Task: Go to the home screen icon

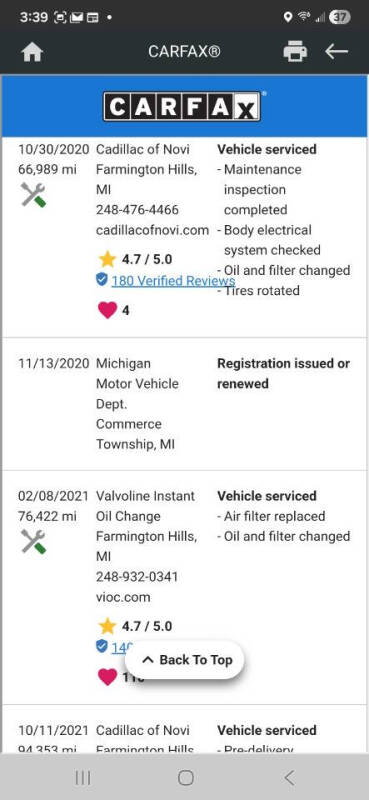Action: pos(32,52)
